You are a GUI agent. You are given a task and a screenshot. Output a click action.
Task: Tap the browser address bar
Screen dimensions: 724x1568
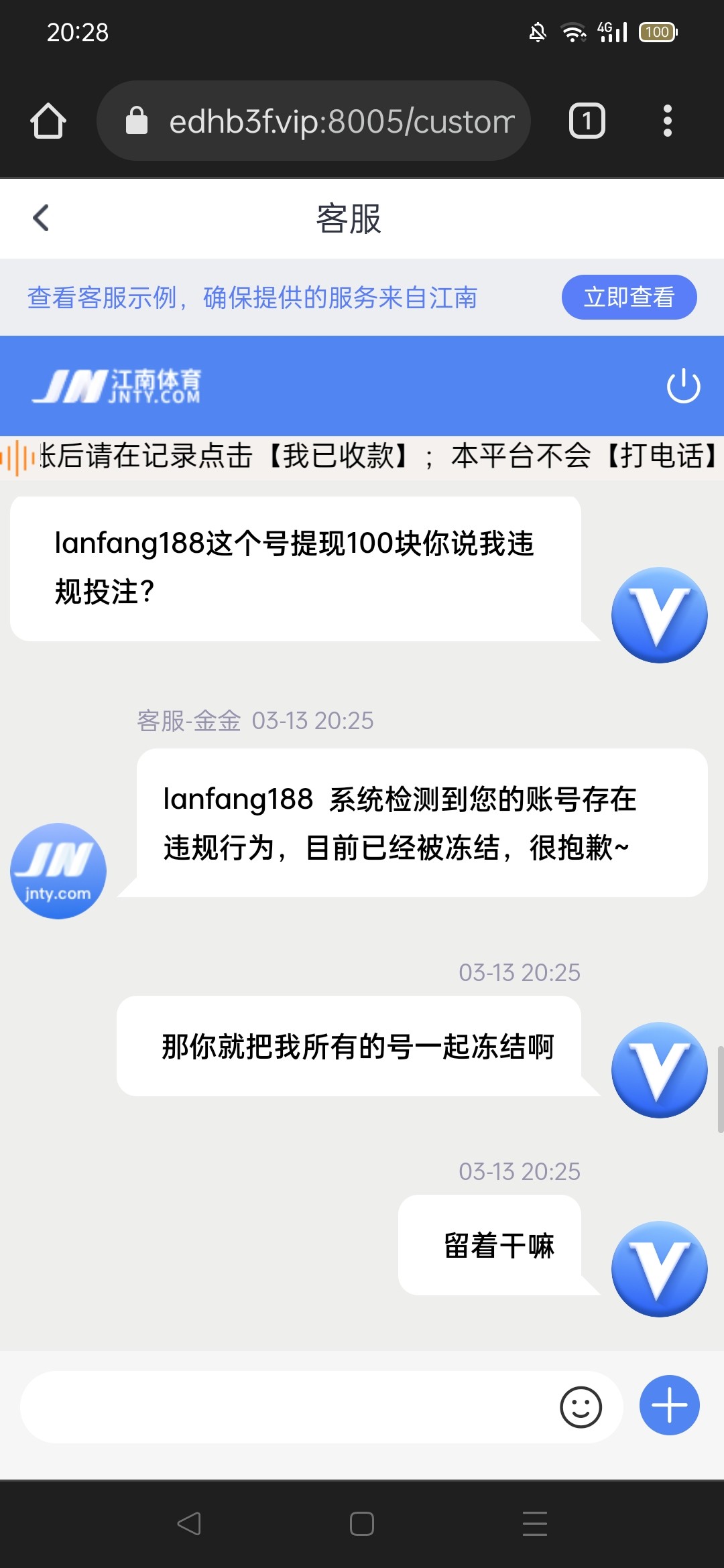click(x=314, y=121)
